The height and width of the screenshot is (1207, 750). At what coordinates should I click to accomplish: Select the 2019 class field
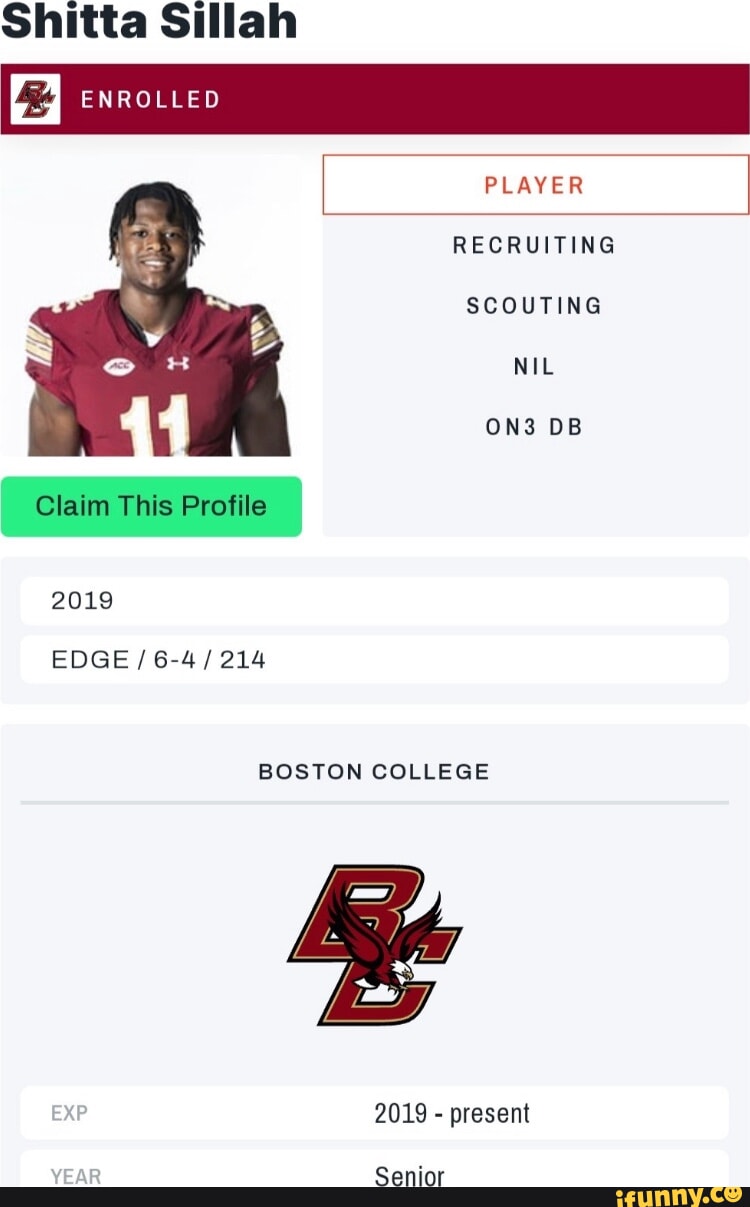tap(375, 601)
